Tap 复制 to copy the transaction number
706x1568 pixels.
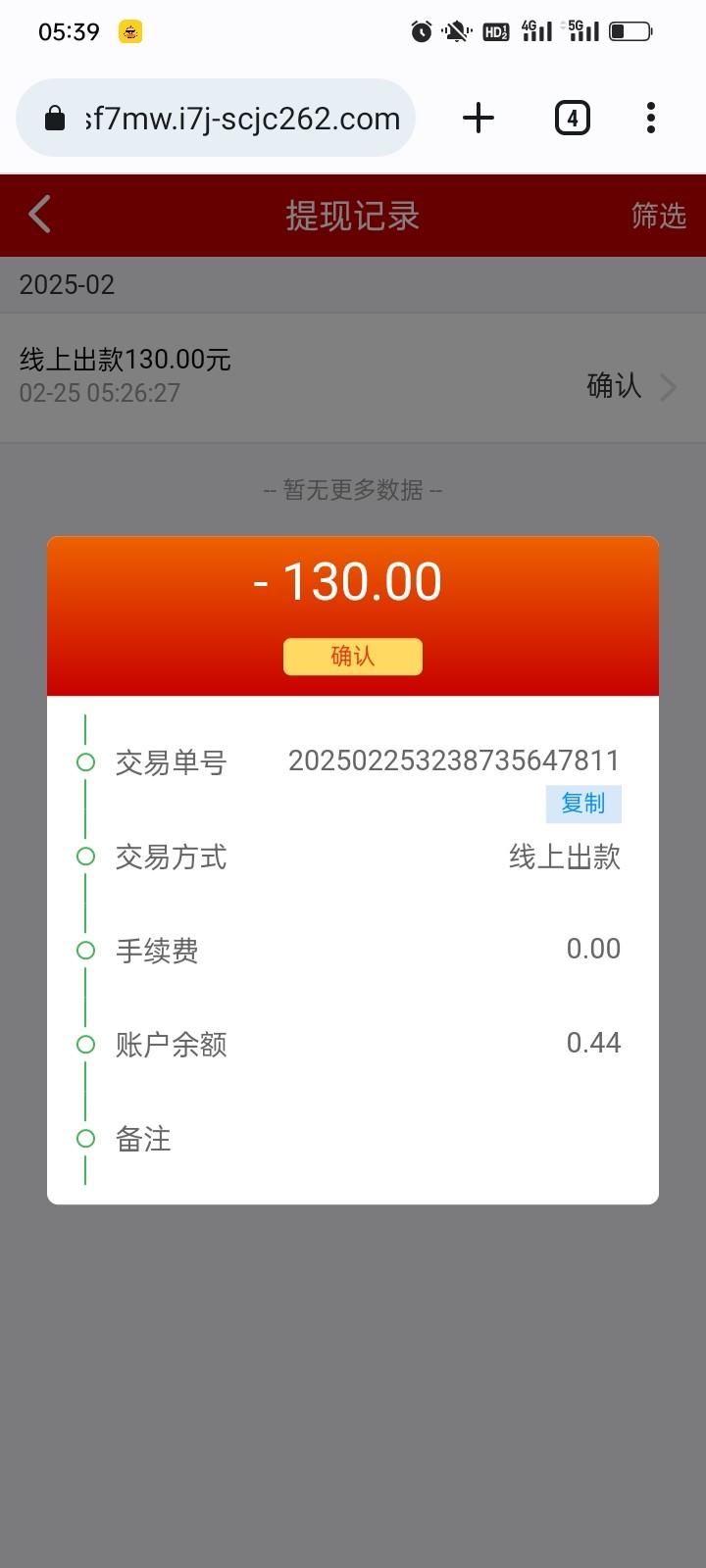582,804
